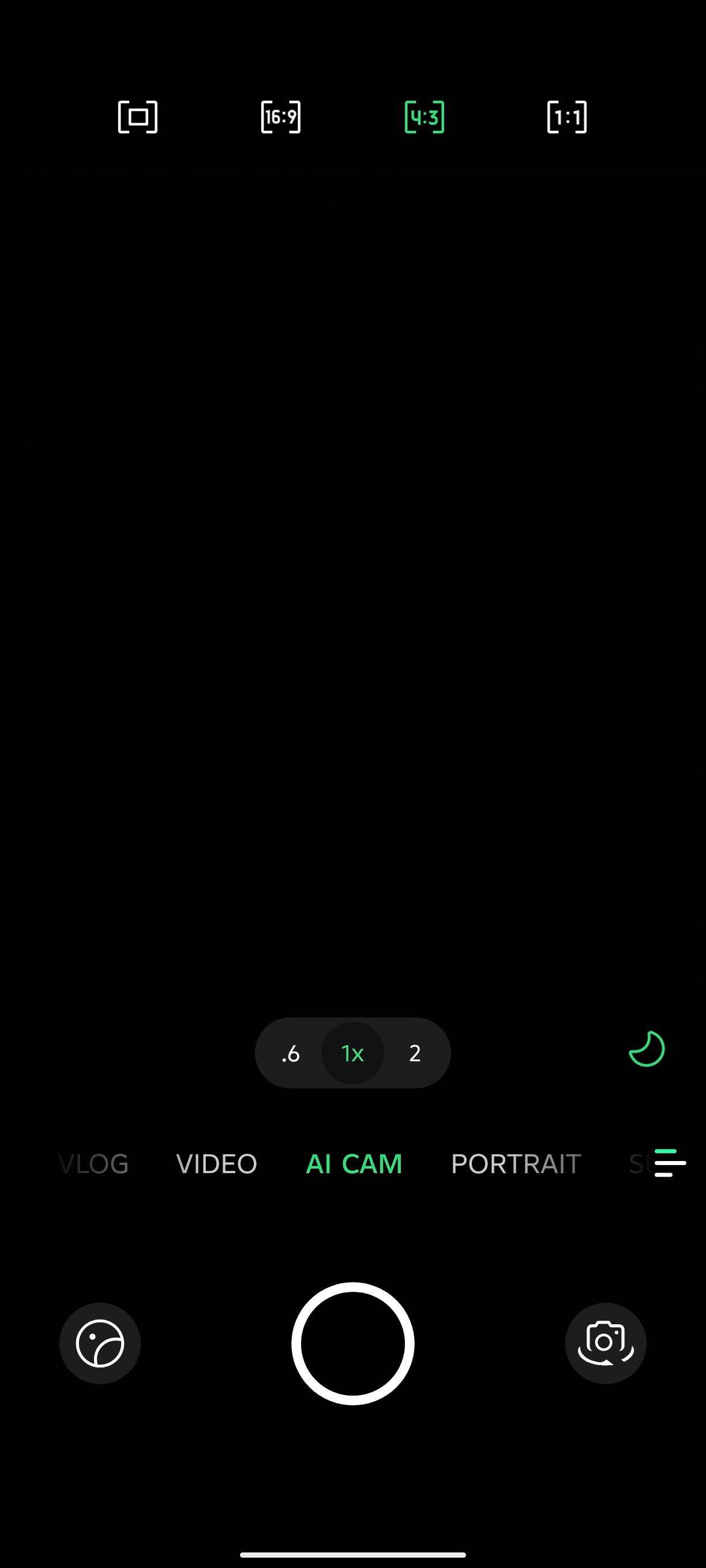This screenshot has height=1568, width=706.
Task: Select 1x zoom level
Action: point(352,1053)
